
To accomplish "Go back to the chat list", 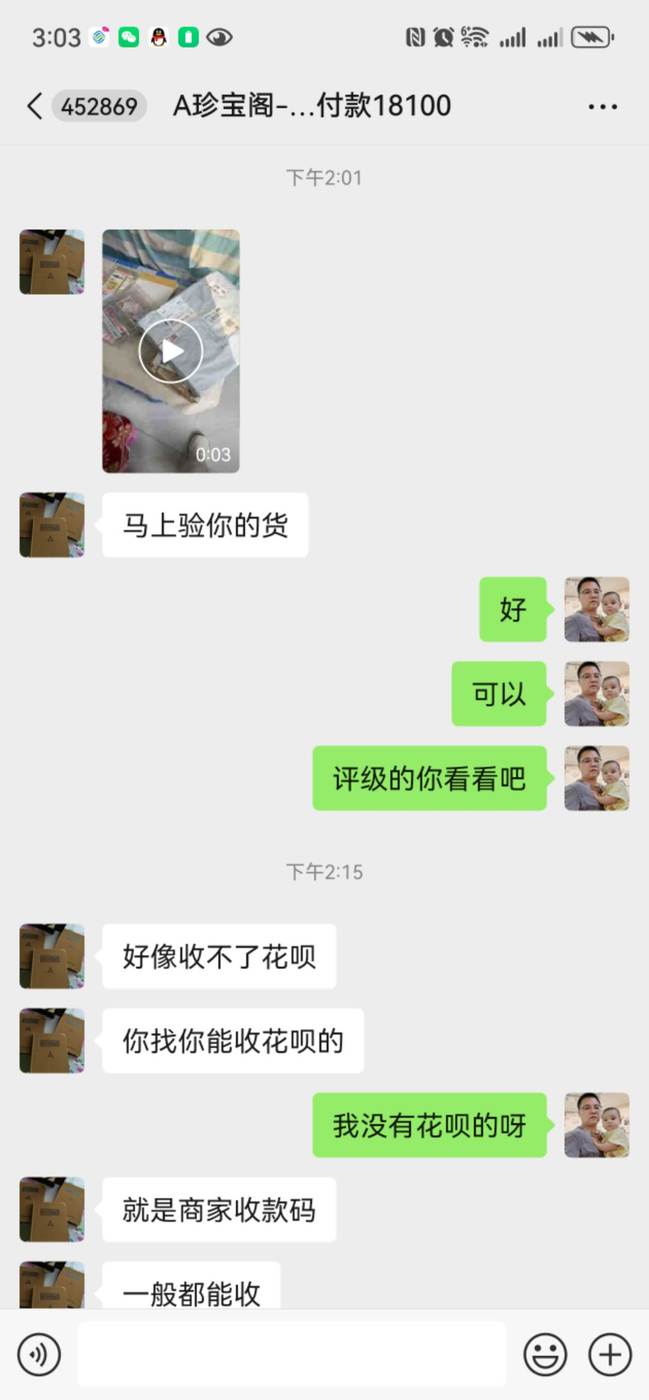I will point(35,106).
